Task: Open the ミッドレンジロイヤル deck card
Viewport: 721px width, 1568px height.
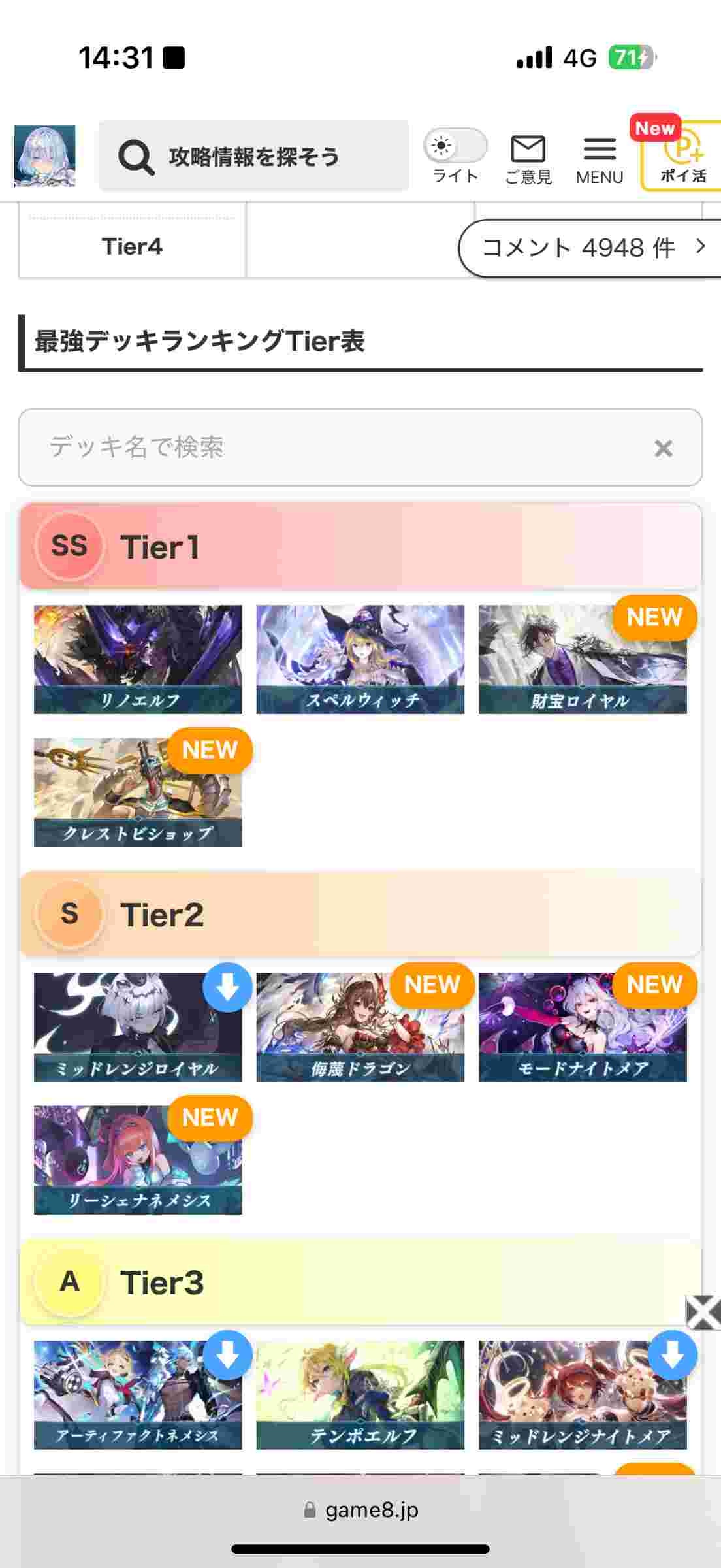Action: coord(138,1027)
